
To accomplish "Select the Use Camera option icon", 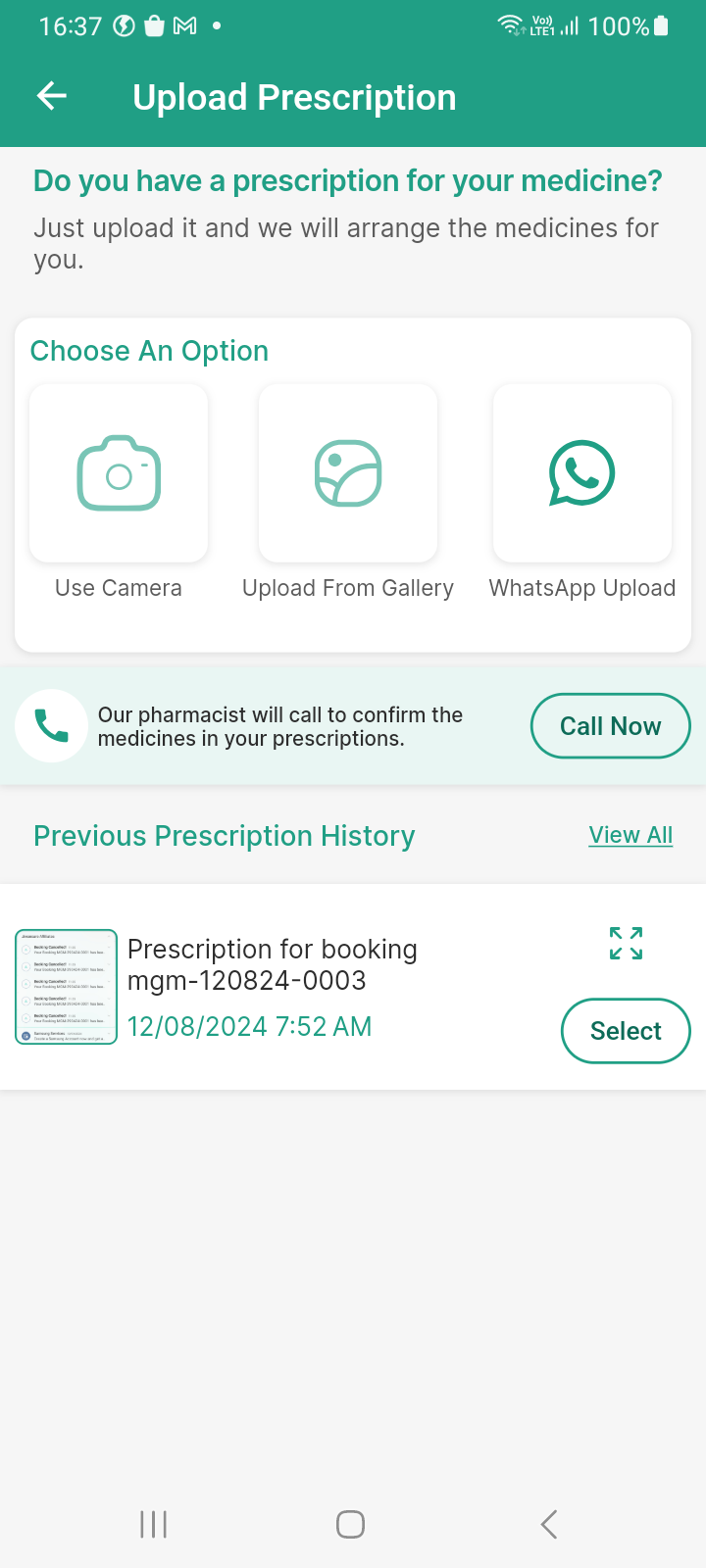I will 118,473.
